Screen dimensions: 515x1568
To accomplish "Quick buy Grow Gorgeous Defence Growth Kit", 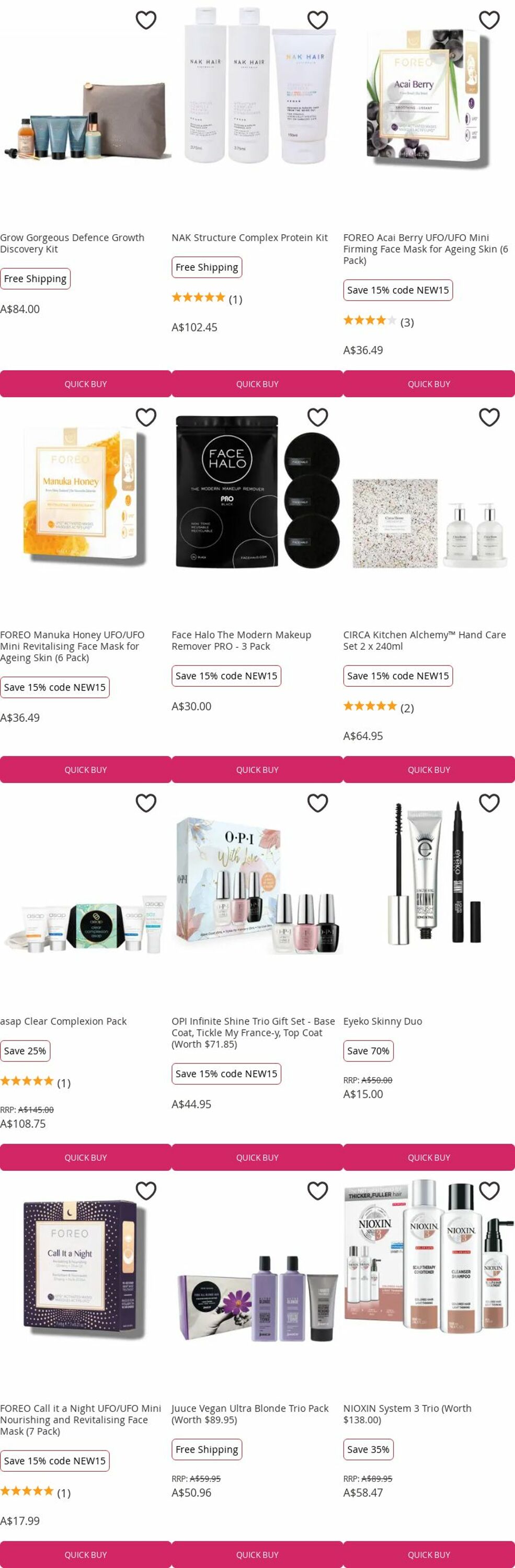I will (x=85, y=384).
